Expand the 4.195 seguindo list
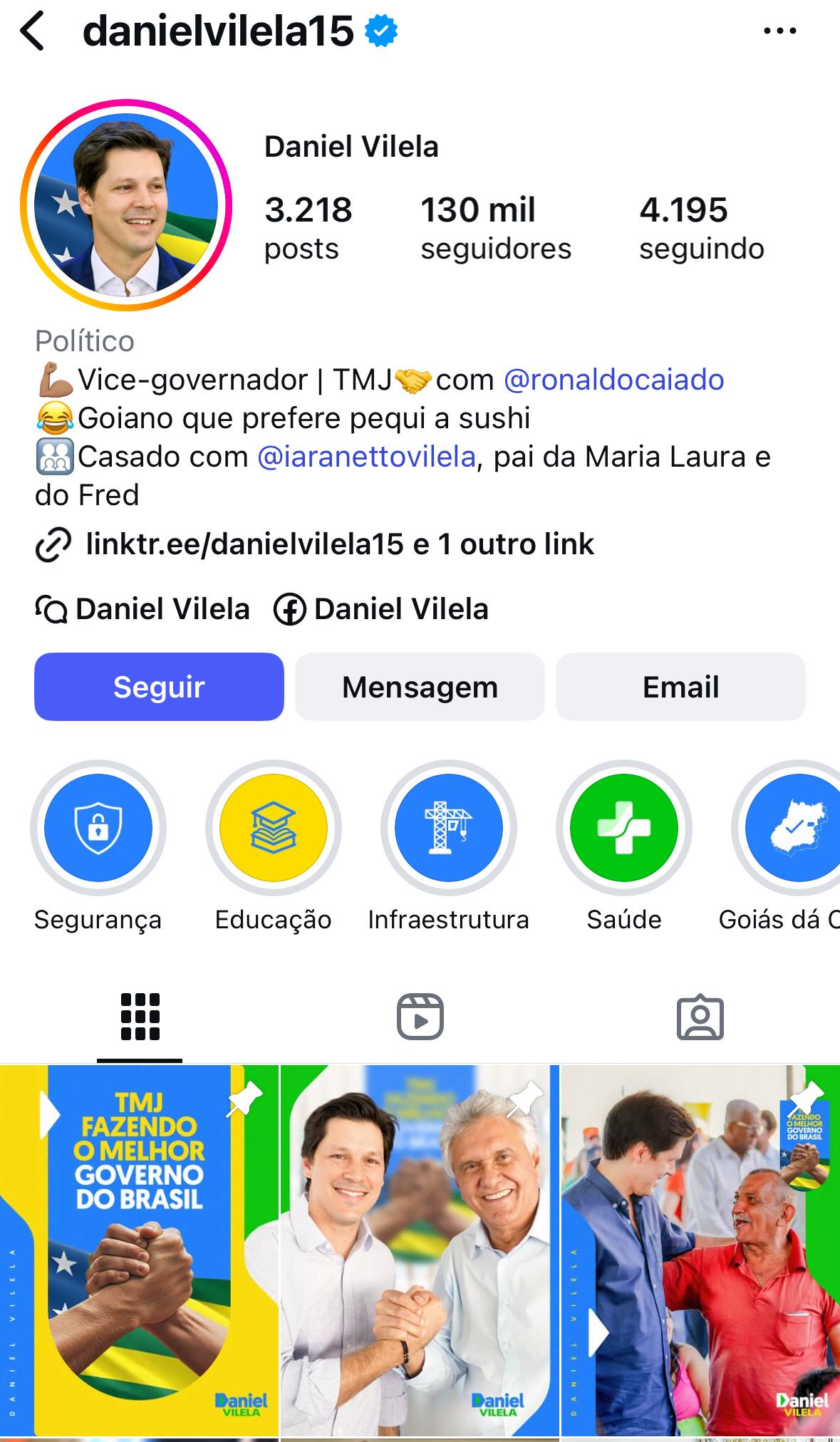 pyautogui.click(x=701, y=227)
